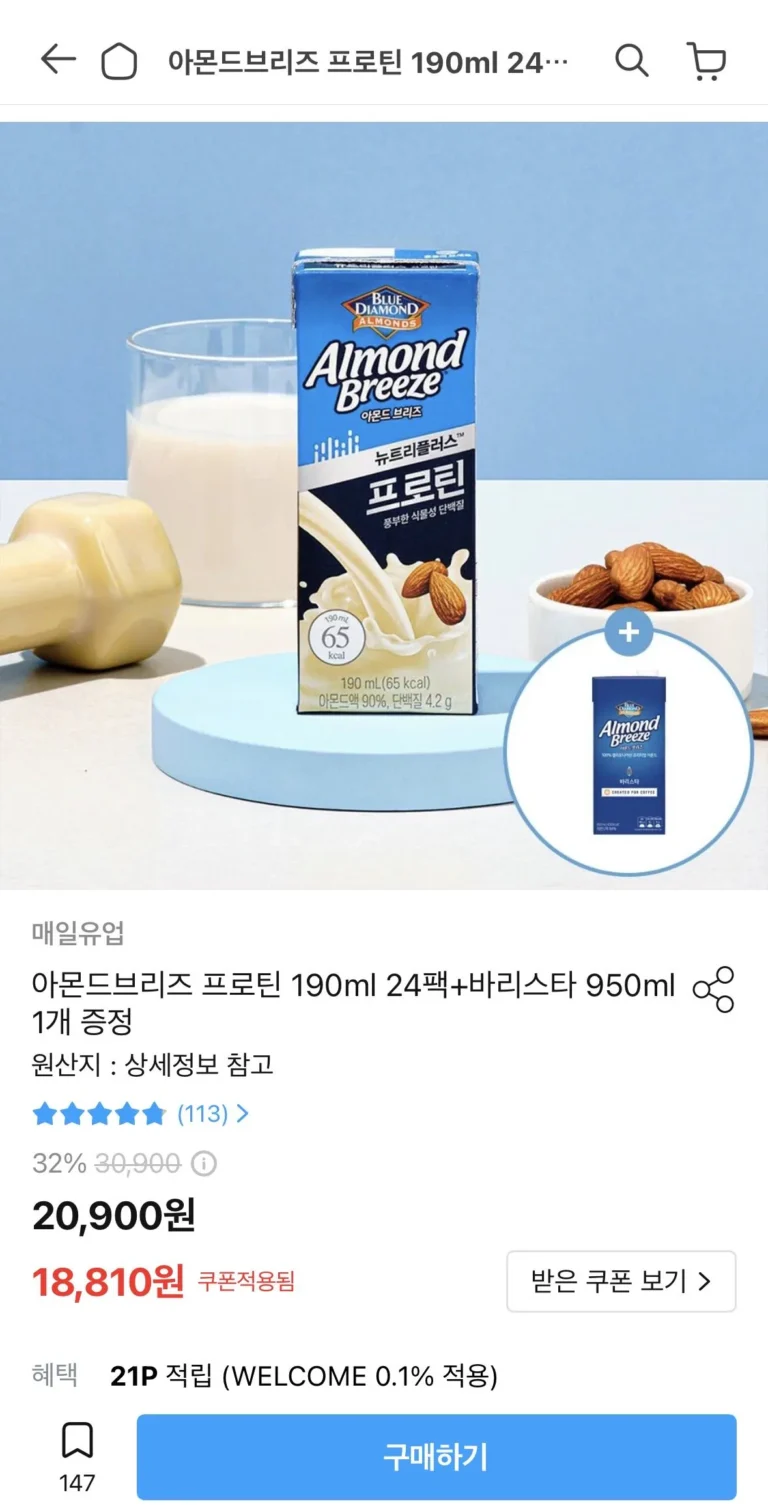Open the shopping cart
The width and height of the screenshot is (768, 1512).
(x=707, y=62)
